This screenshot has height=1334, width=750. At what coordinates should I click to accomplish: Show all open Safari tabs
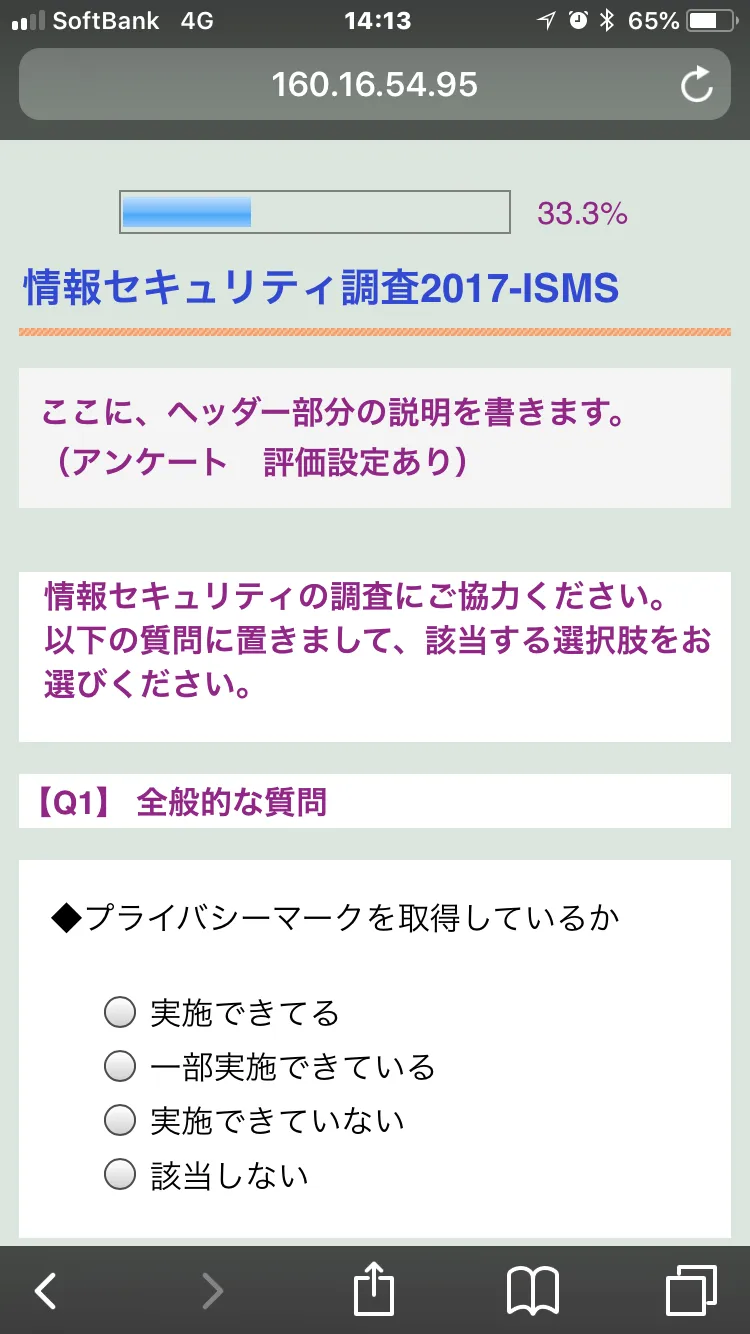(691, 1291)
